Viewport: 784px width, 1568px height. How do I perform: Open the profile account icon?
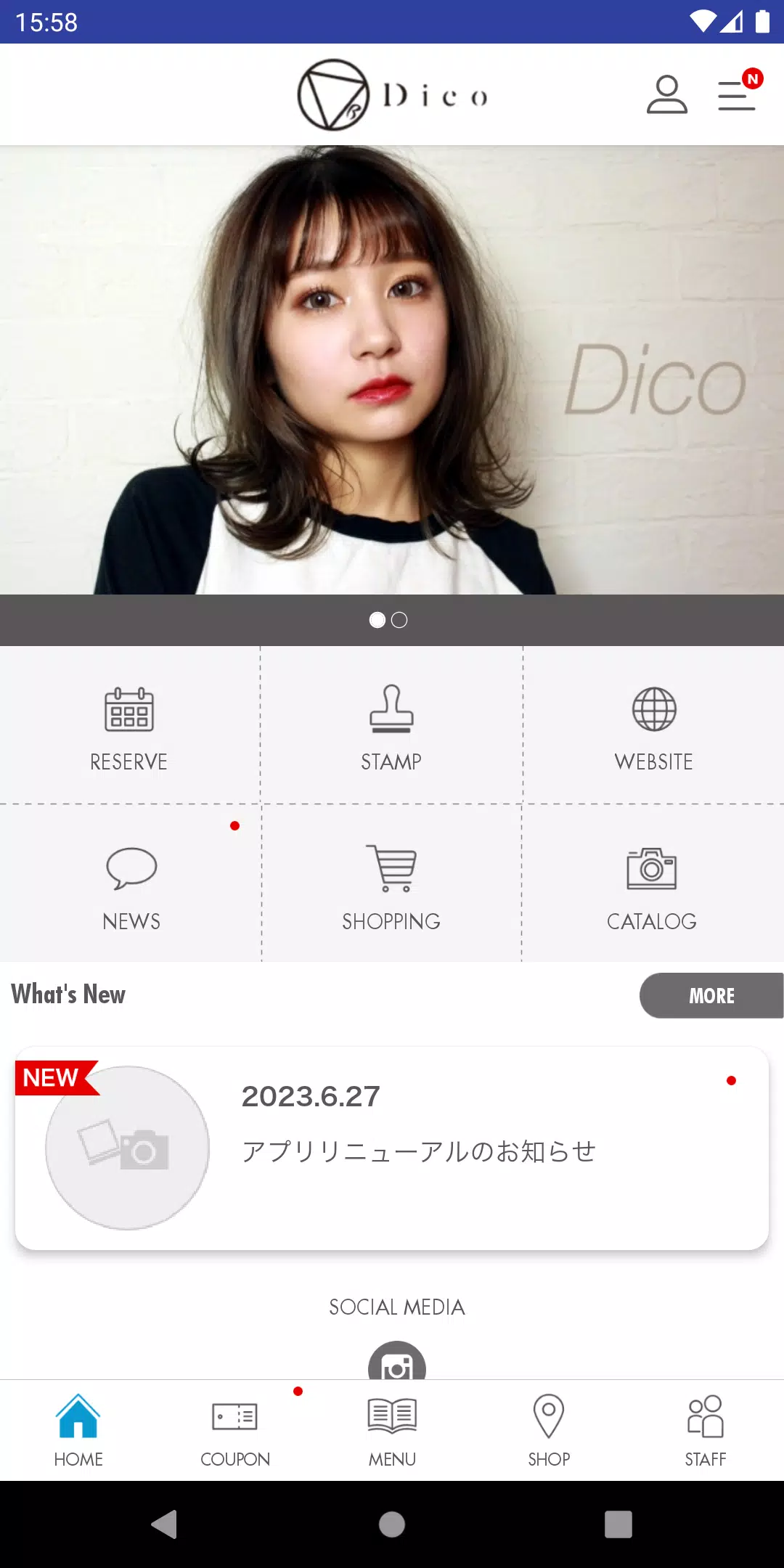(666, 95)
